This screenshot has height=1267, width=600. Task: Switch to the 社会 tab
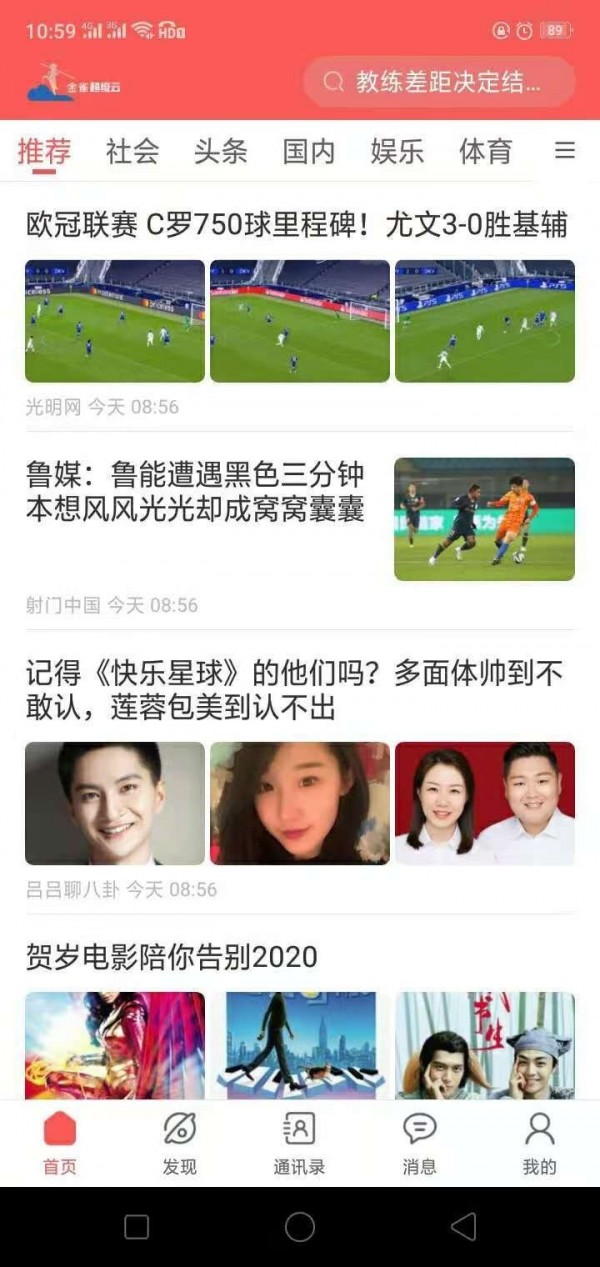(x=132, y=151)
